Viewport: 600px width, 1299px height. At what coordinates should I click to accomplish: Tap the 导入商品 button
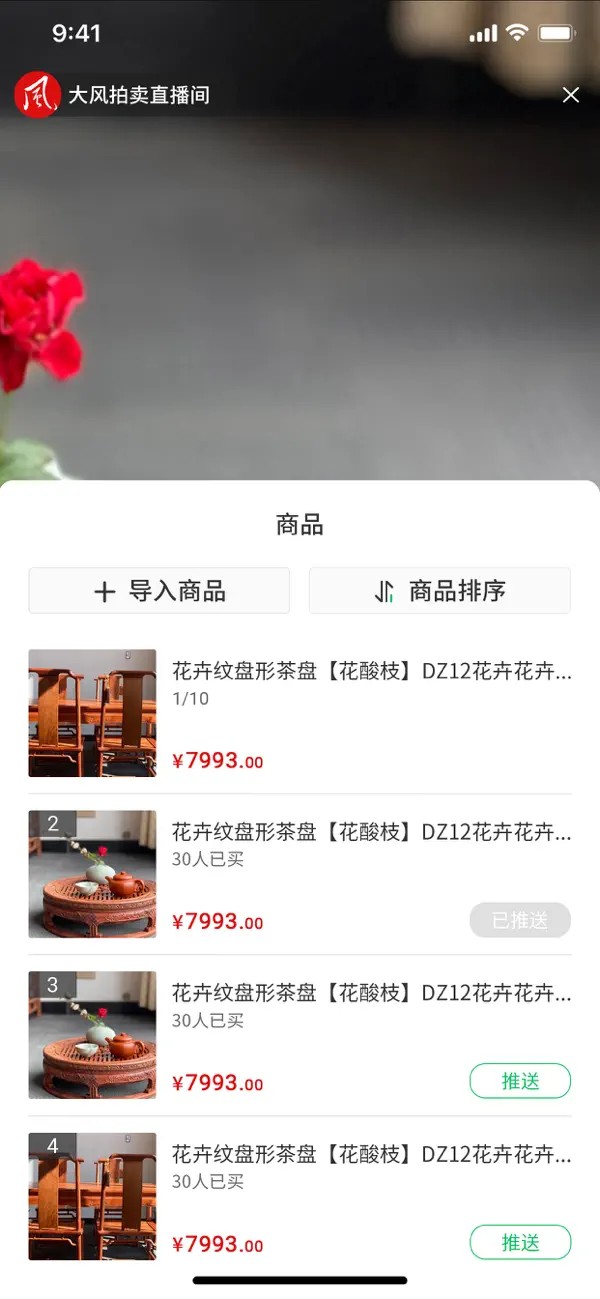tap(159, 591)
